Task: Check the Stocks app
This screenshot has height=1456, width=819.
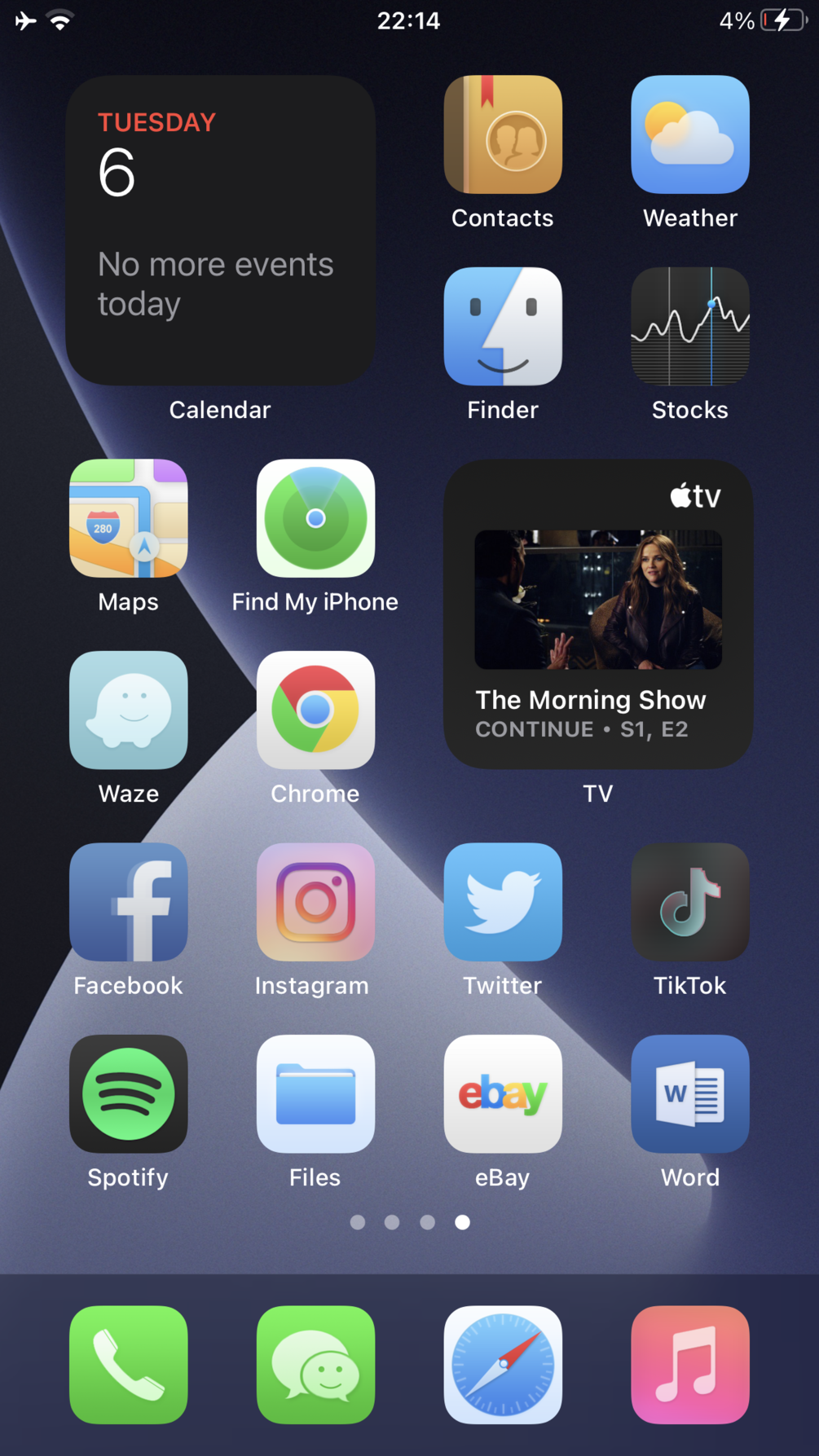Action: 689,327
